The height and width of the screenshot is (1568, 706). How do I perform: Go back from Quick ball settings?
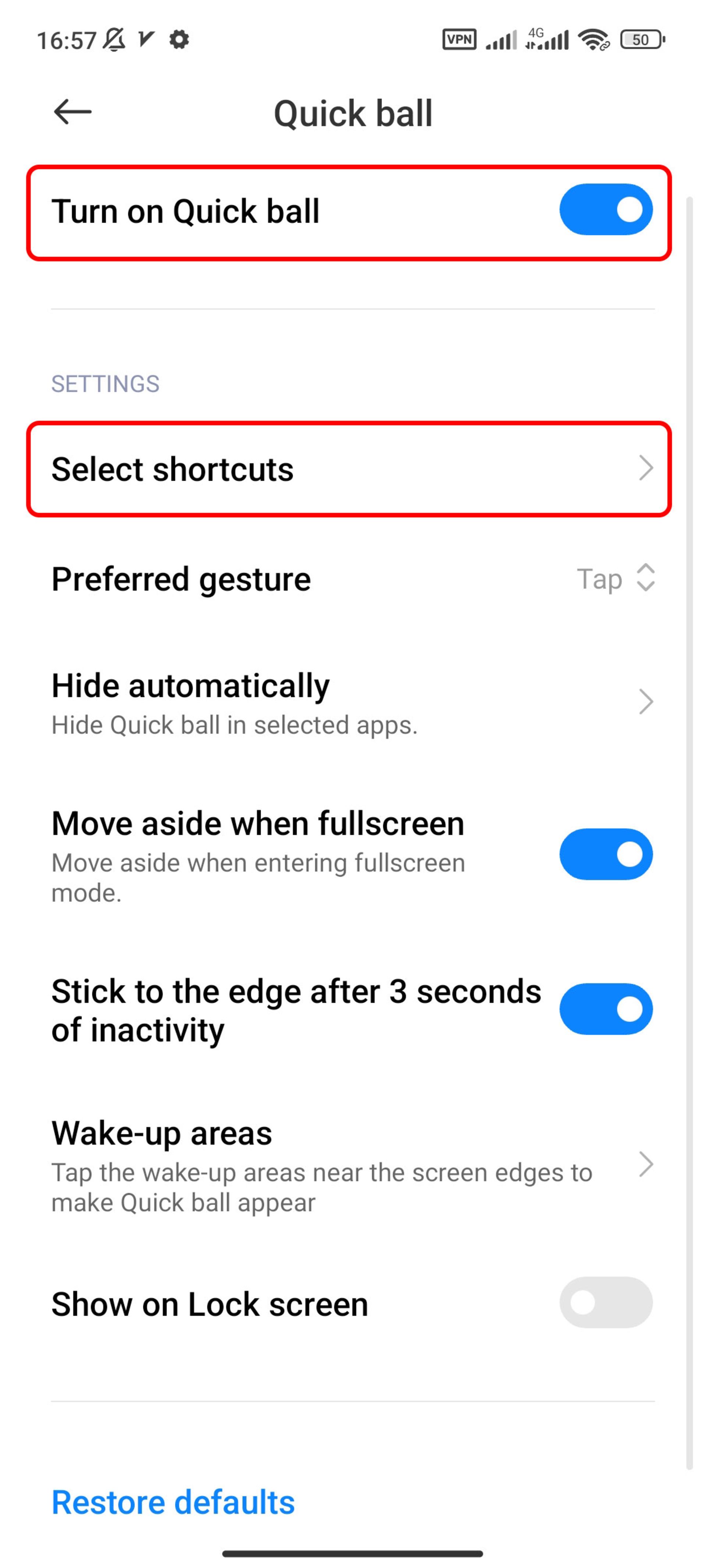click(x=72, y=112)
